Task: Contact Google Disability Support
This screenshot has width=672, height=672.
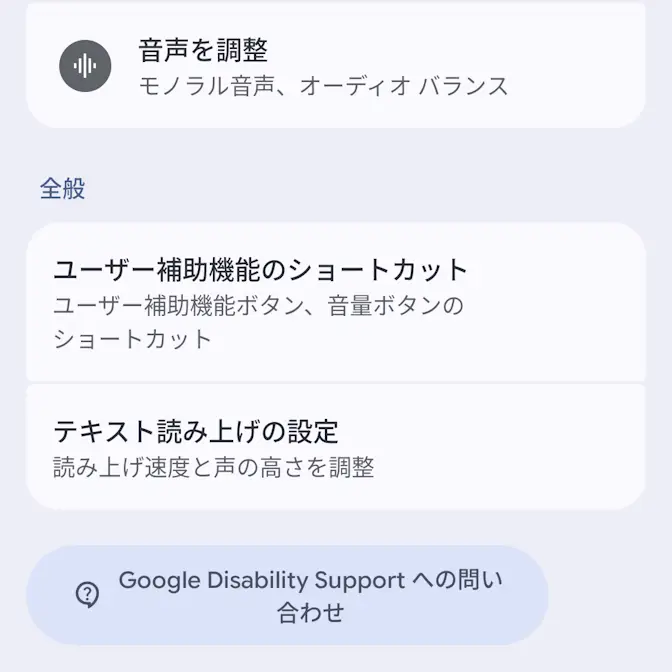Action: tap(288, 596)
